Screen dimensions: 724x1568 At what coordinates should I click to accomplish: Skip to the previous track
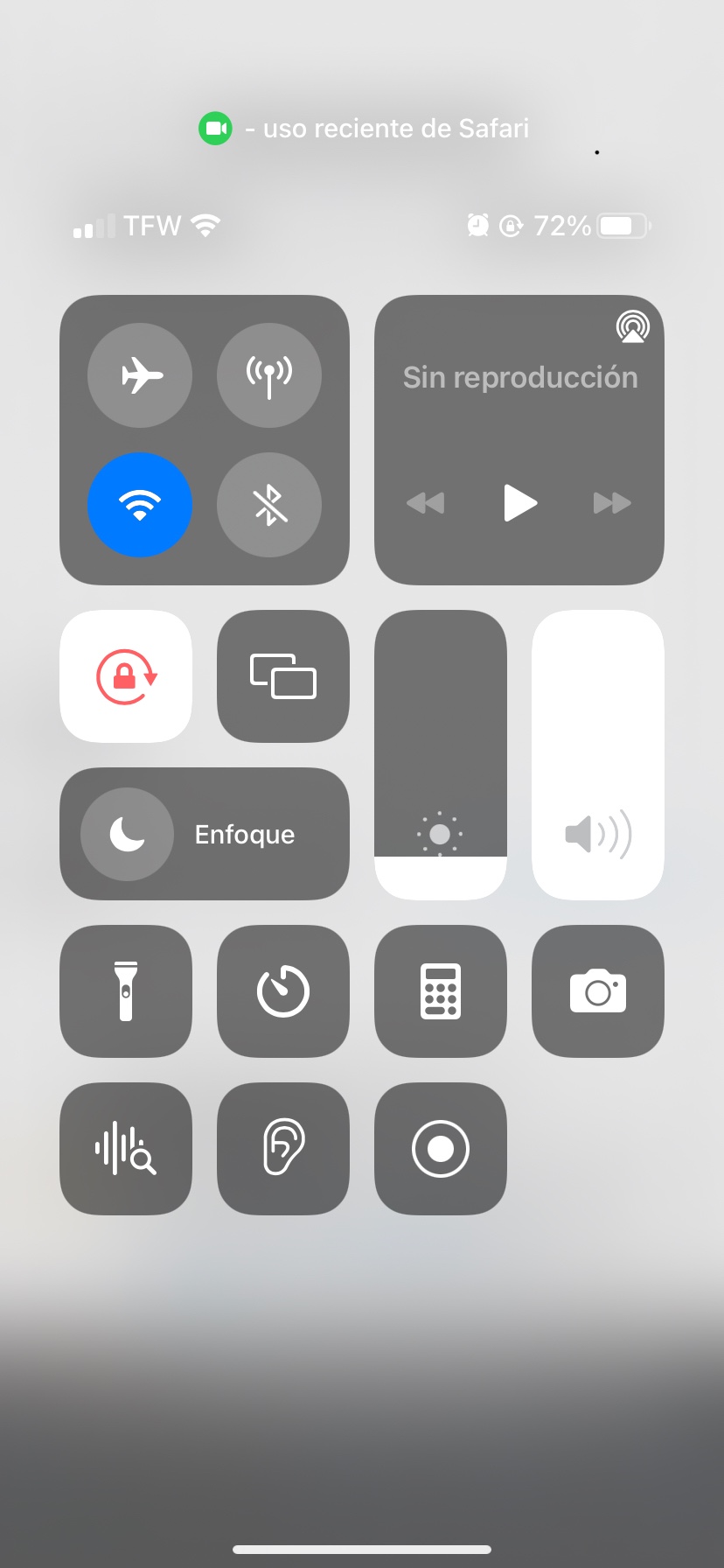pyautogui.click(x=426, y=503)
